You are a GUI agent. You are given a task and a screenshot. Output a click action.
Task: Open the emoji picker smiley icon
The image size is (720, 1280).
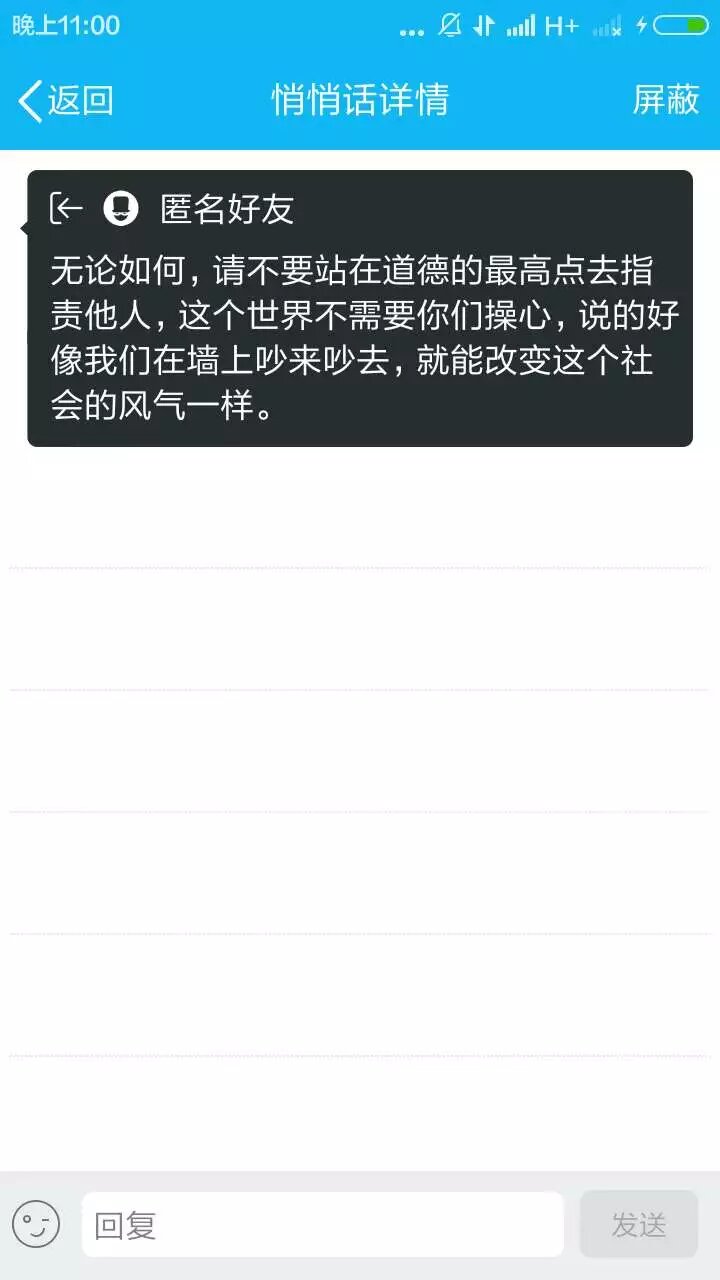click(36, 1224)
